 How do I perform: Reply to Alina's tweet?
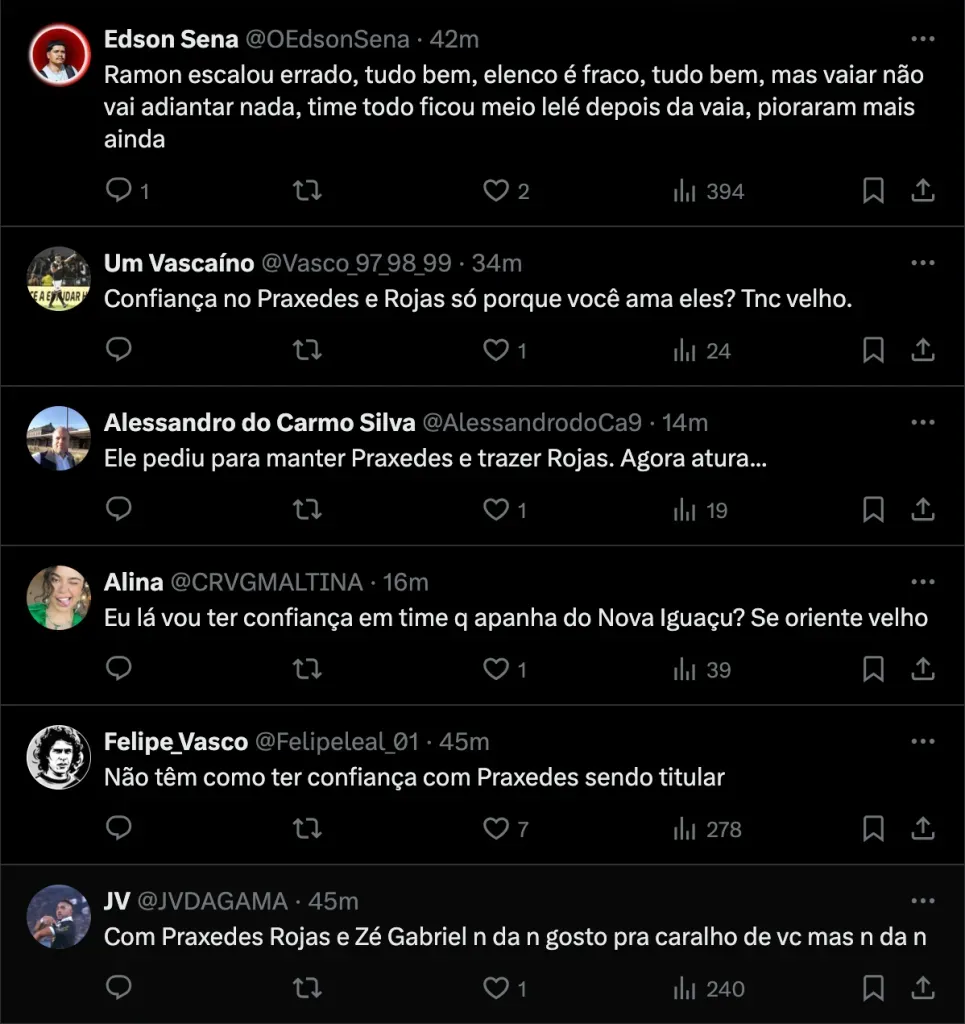[x=119, y=669]
